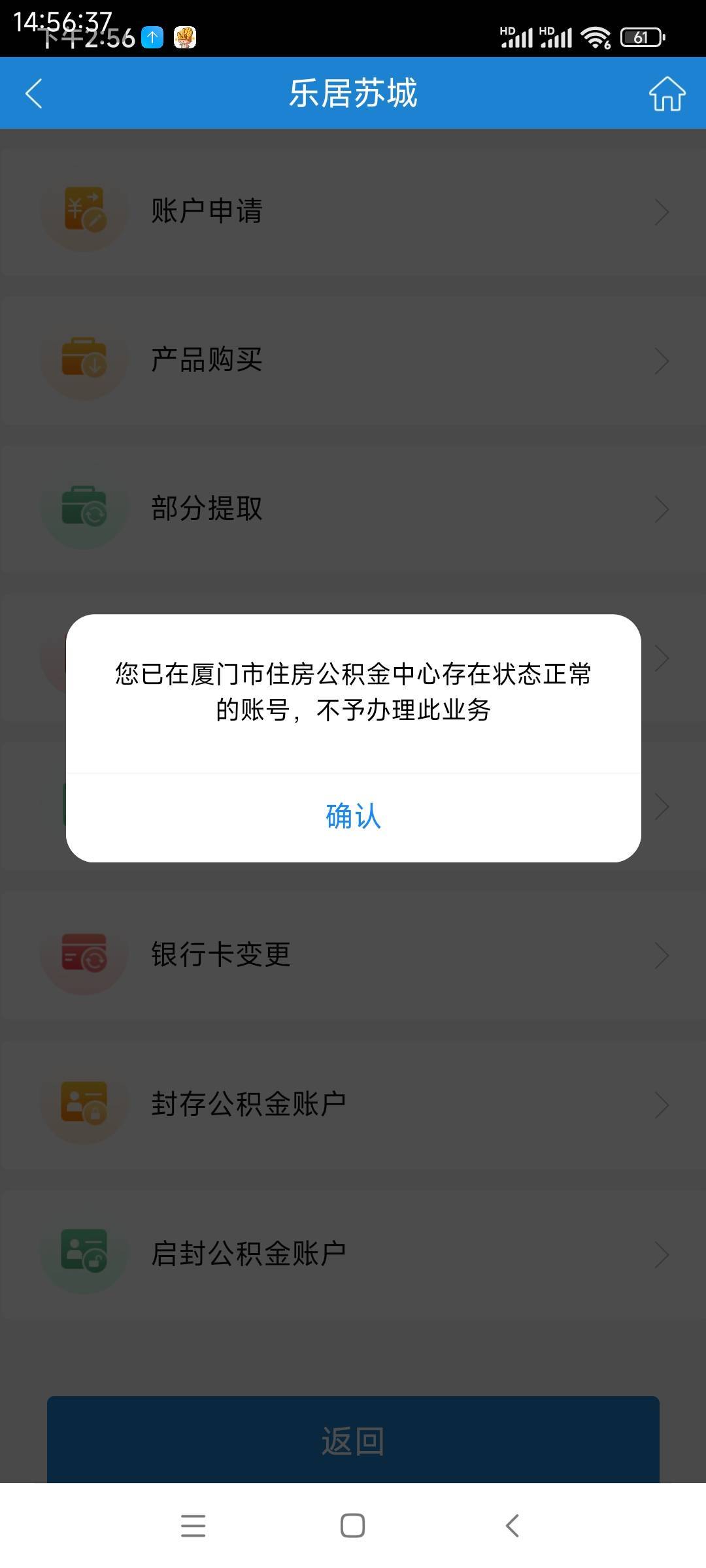706x1568 pixels.
Task: Tap system navigation back button
Action: click(513, 1526)
